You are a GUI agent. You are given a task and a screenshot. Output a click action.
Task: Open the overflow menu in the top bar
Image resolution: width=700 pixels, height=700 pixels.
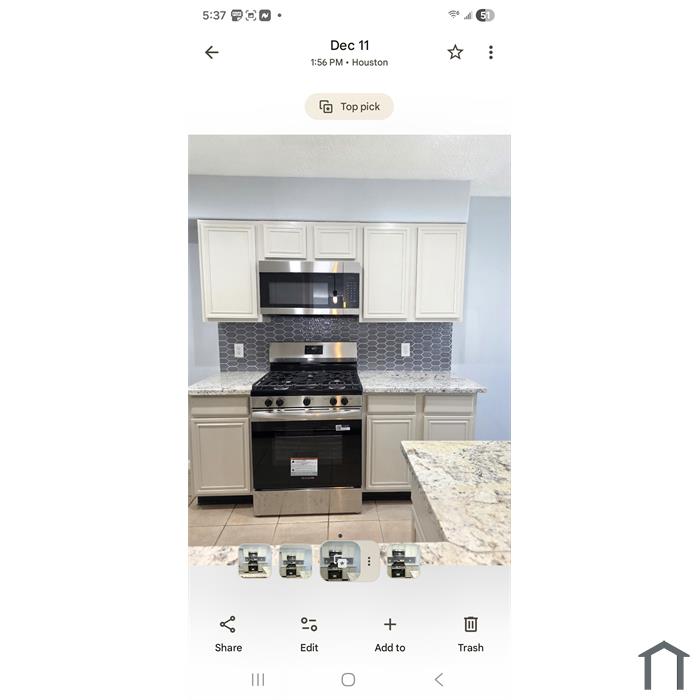click(x=490, y=53)
